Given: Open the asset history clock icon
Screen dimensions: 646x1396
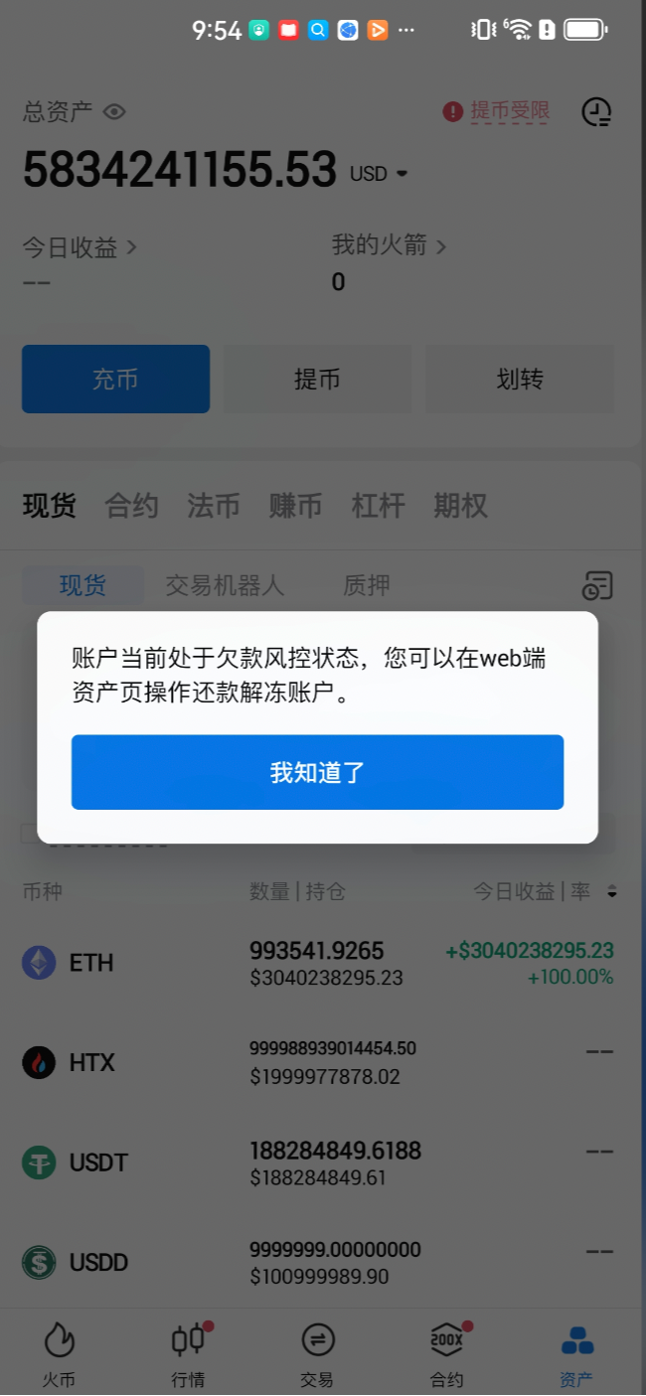Looking at the screenshot, I should (597, 112).
